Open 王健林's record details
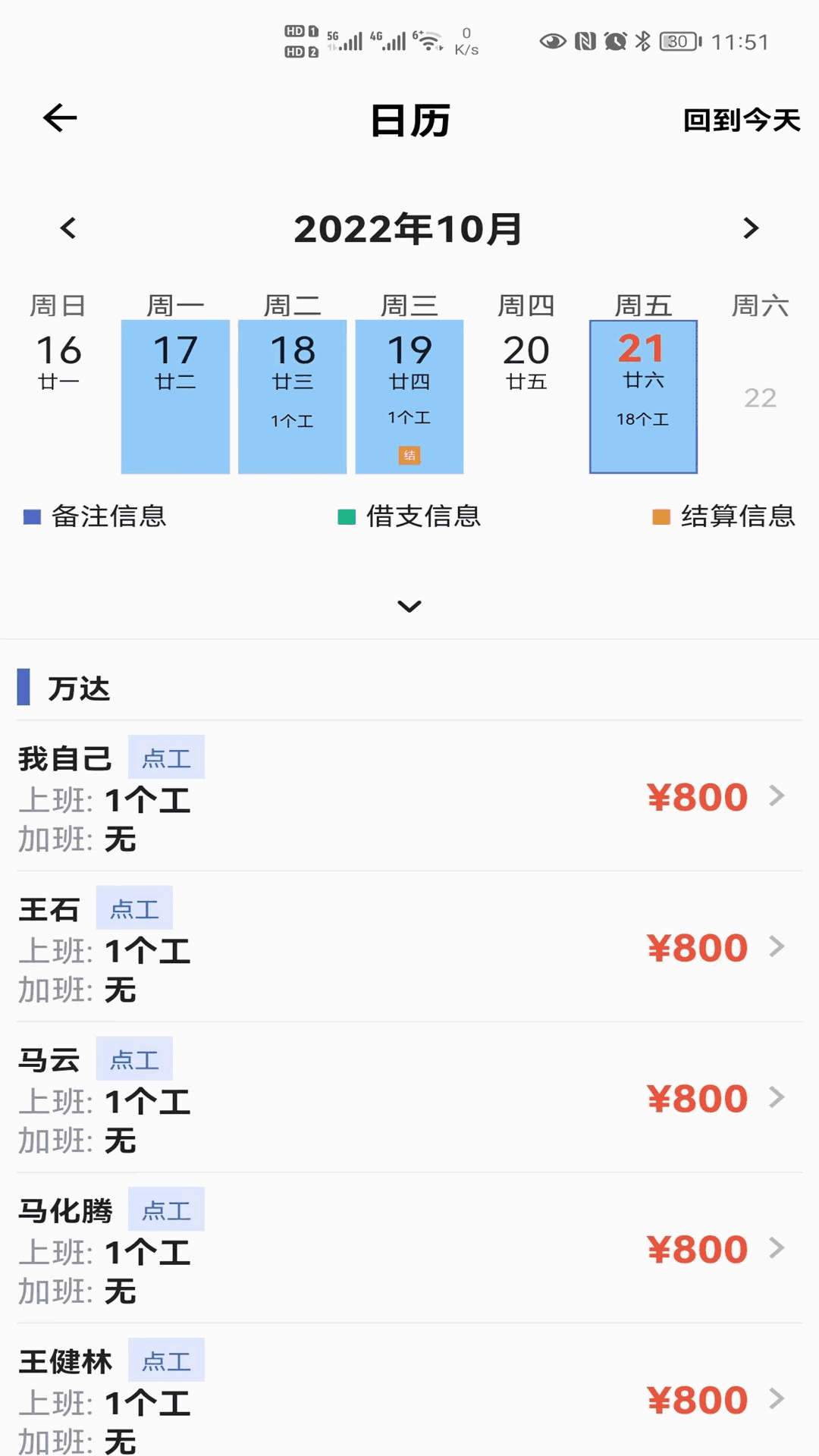This screenshot has height=1456, width=819. (x=775, y=1400)
